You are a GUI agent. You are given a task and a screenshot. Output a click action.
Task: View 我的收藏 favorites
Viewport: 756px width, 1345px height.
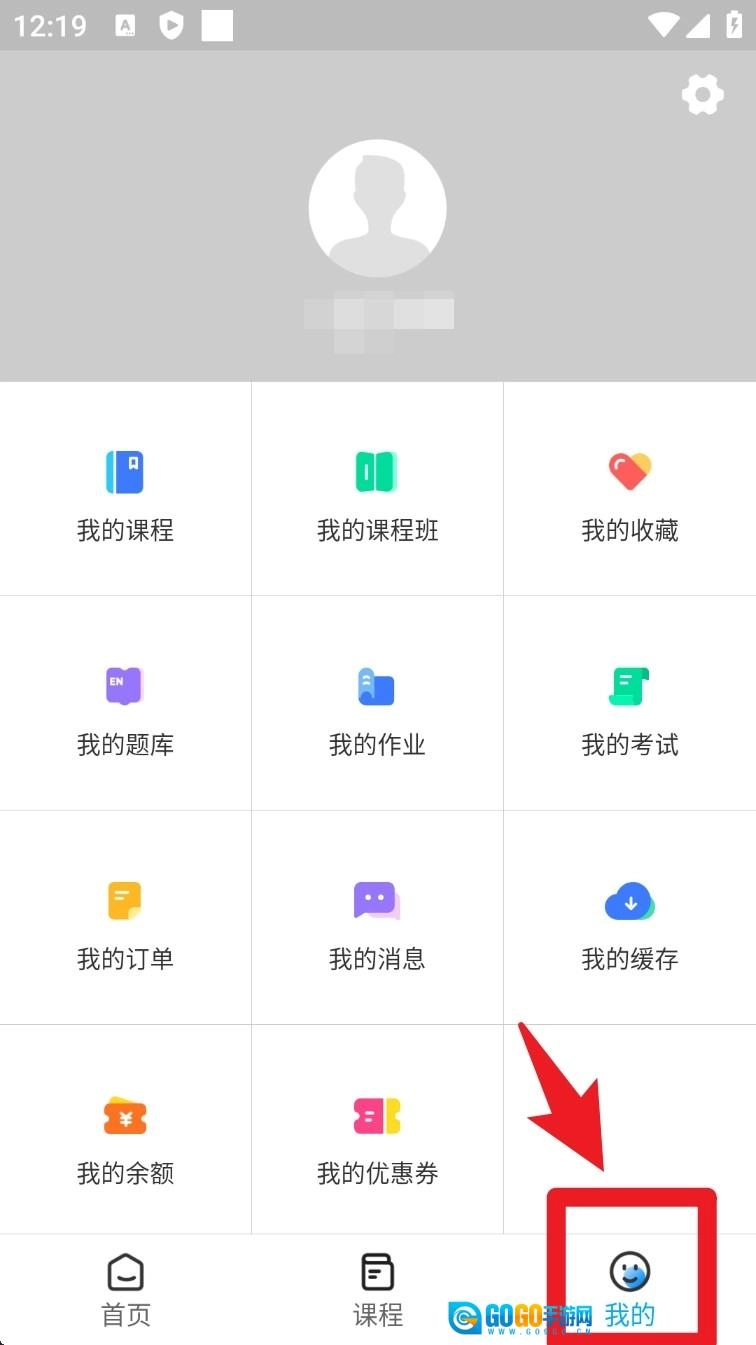pos(630,490)
